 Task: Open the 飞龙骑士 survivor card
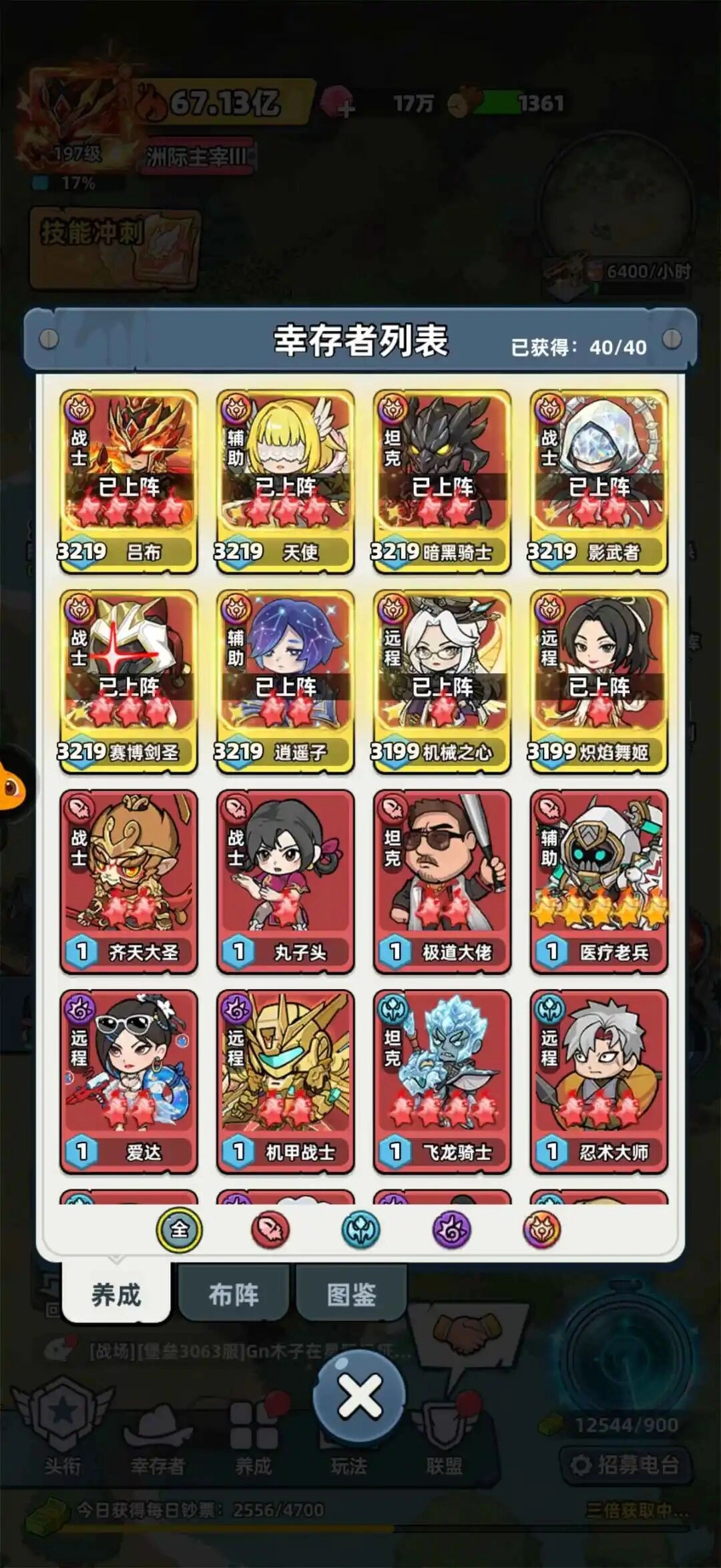point(442,1081)
